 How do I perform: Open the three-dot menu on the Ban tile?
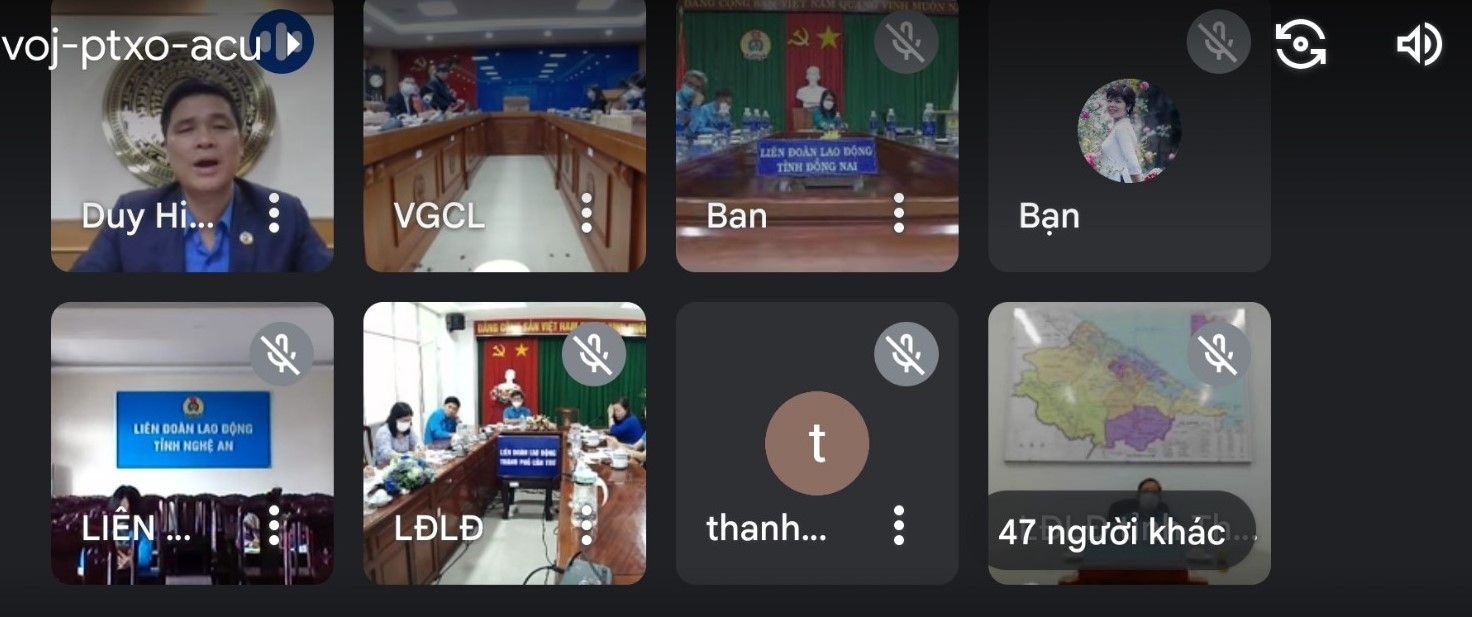pos(898,214)
